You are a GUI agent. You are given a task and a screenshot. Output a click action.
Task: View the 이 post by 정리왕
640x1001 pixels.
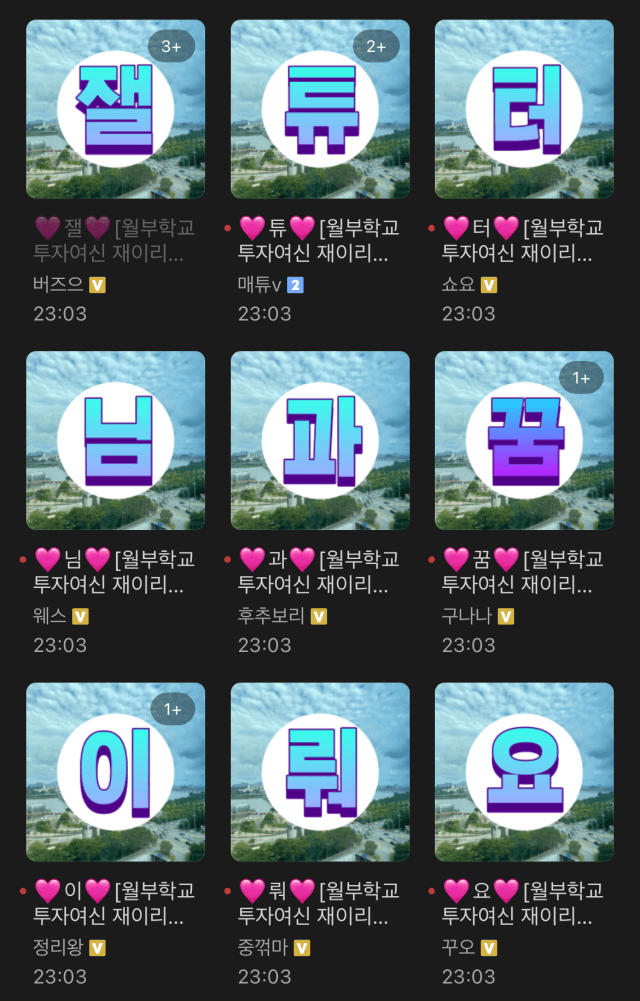pyautogui.click(x=115, y=771)
